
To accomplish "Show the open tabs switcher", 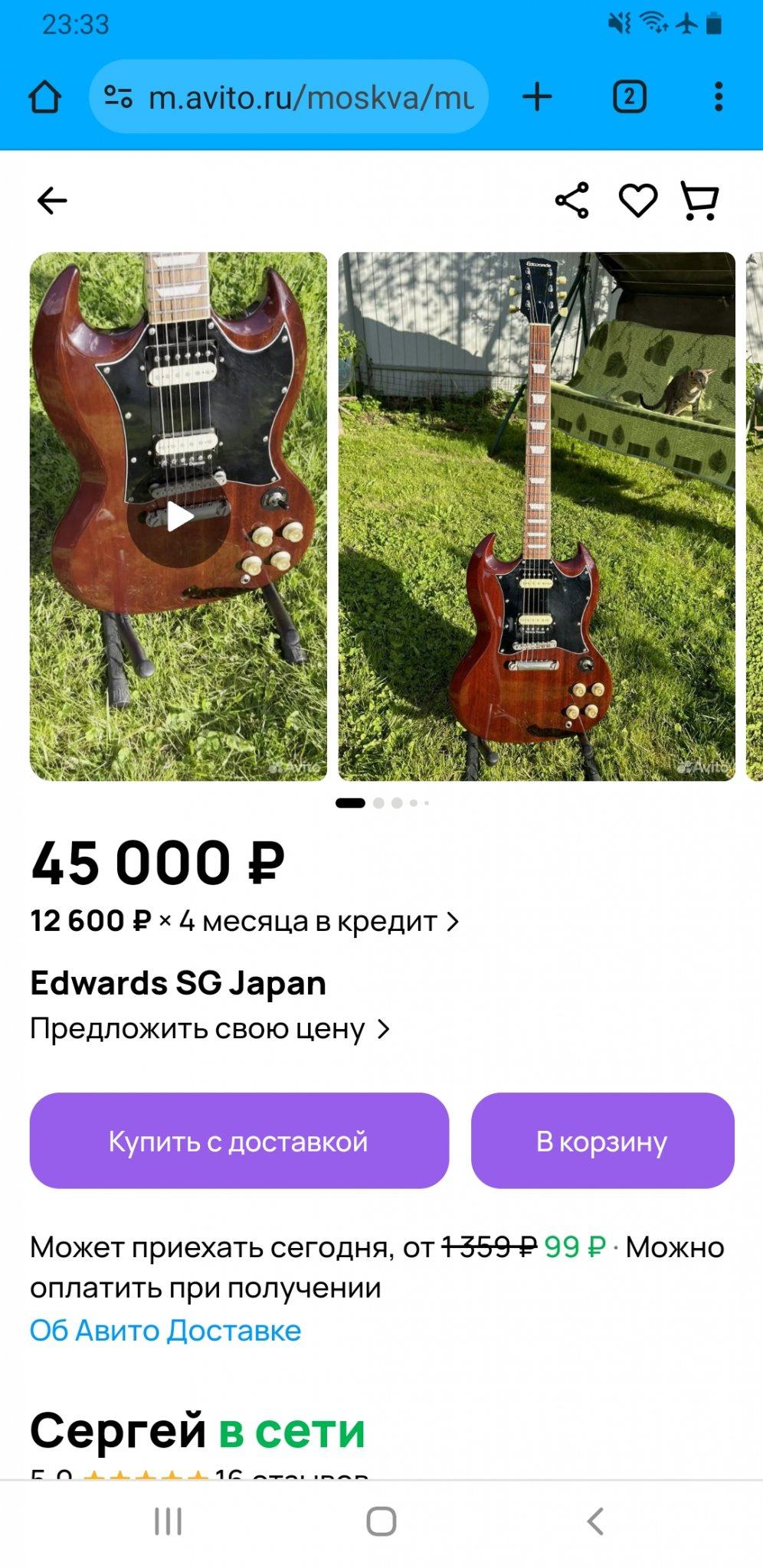I will 630,97.
